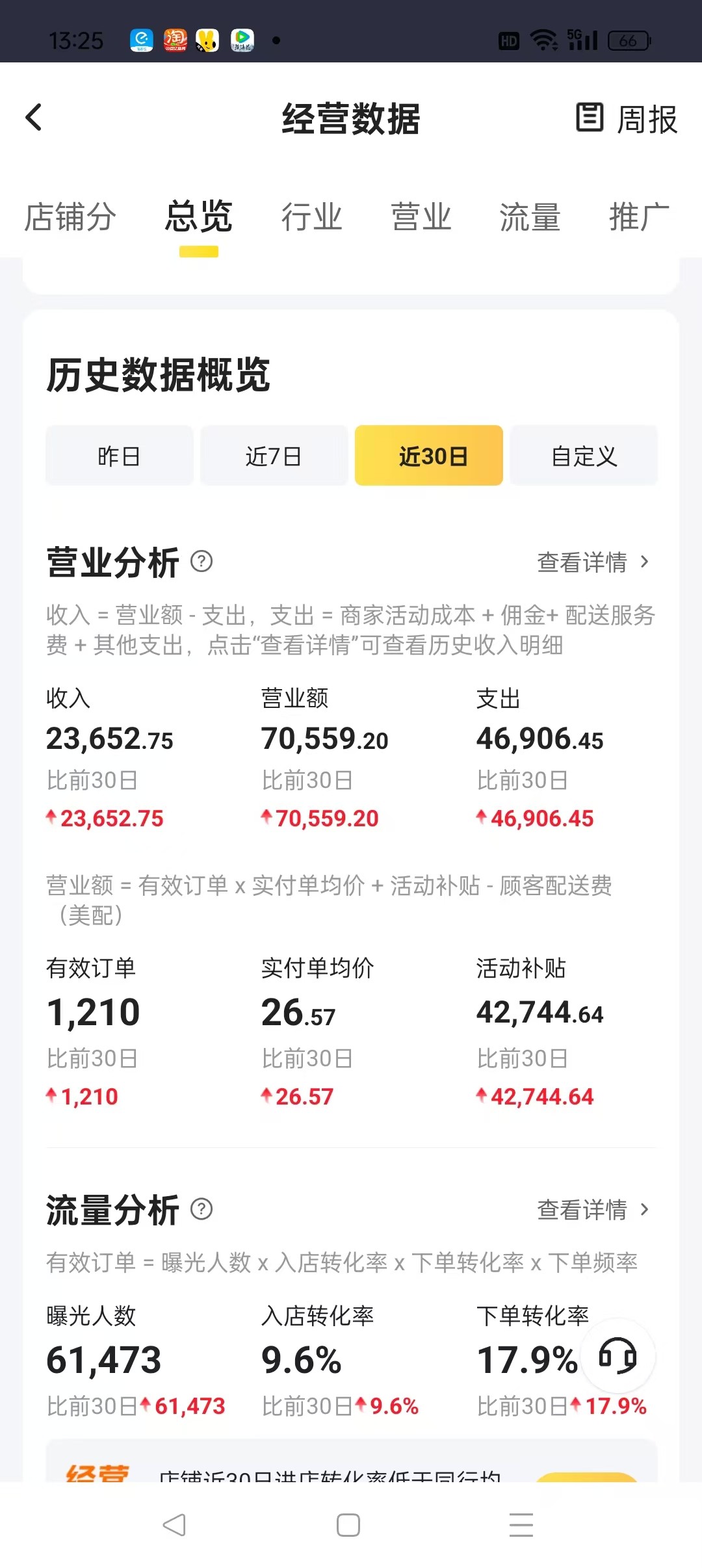Image resolution: width=702 pixels, height=1568 pixels.
Task: Select the 昨日 time range
Action: tap(119, 456)
